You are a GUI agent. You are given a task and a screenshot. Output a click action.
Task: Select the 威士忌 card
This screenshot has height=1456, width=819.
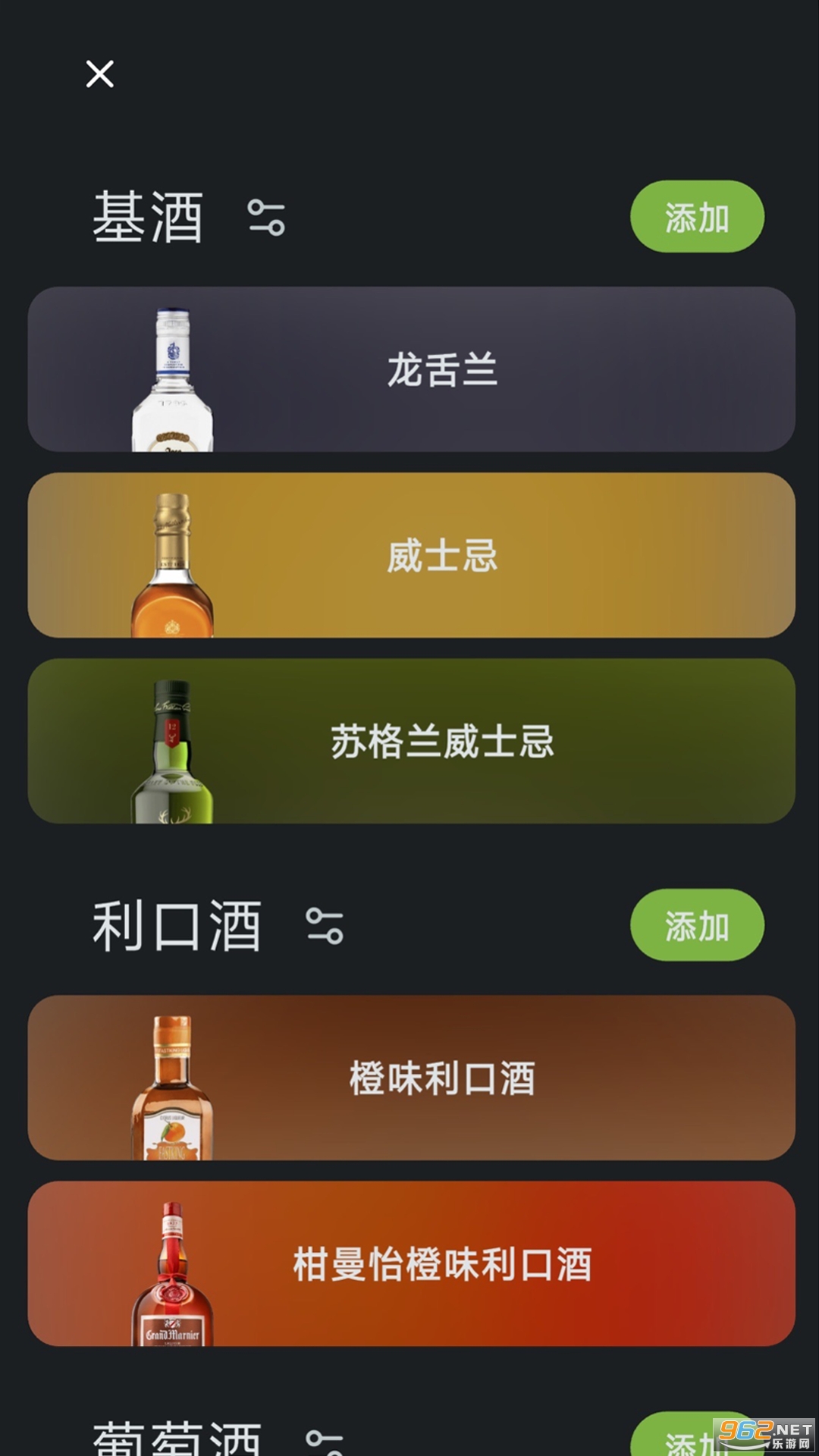coord(411,555)
